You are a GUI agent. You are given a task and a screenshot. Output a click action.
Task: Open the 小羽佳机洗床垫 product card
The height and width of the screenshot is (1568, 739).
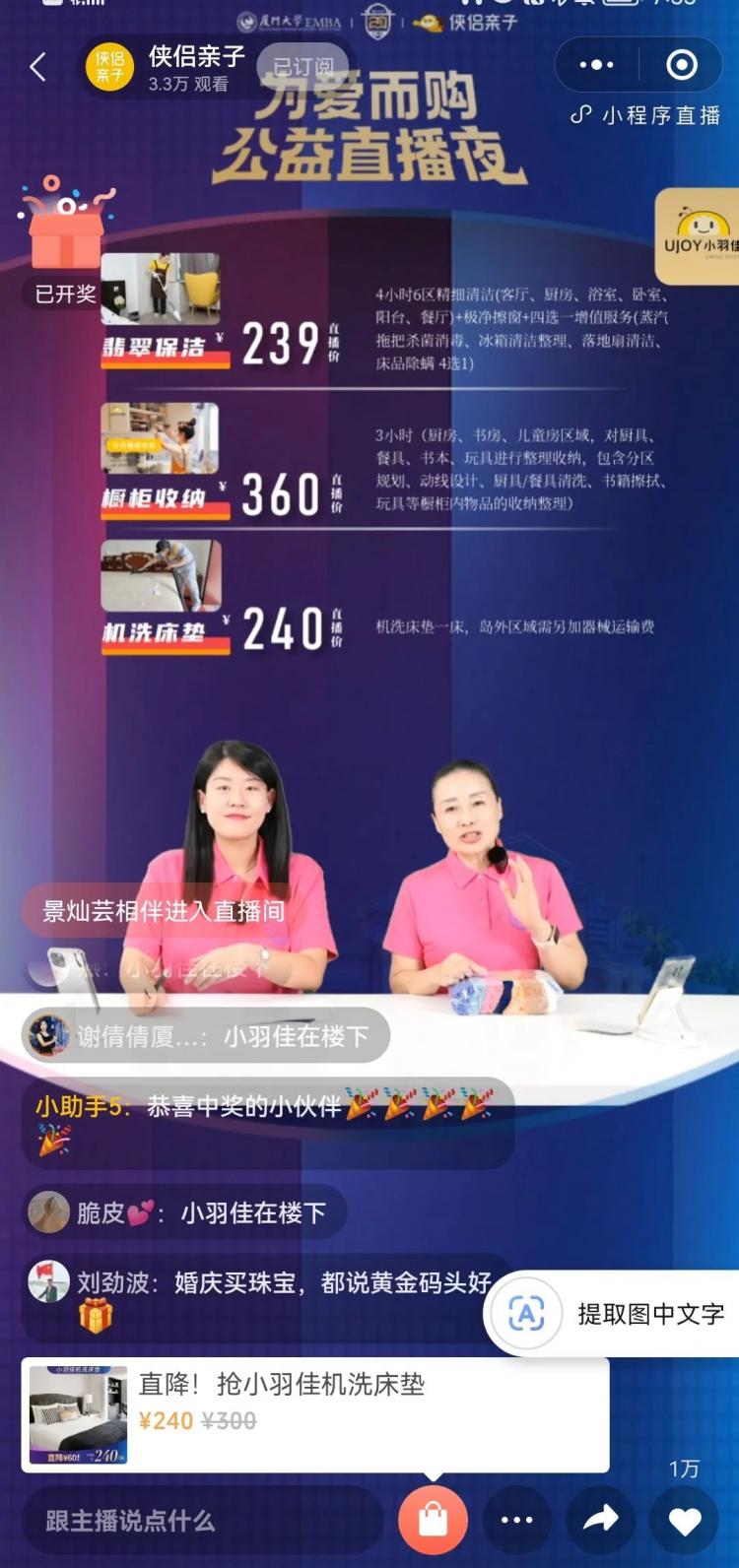pos(315,1413)
